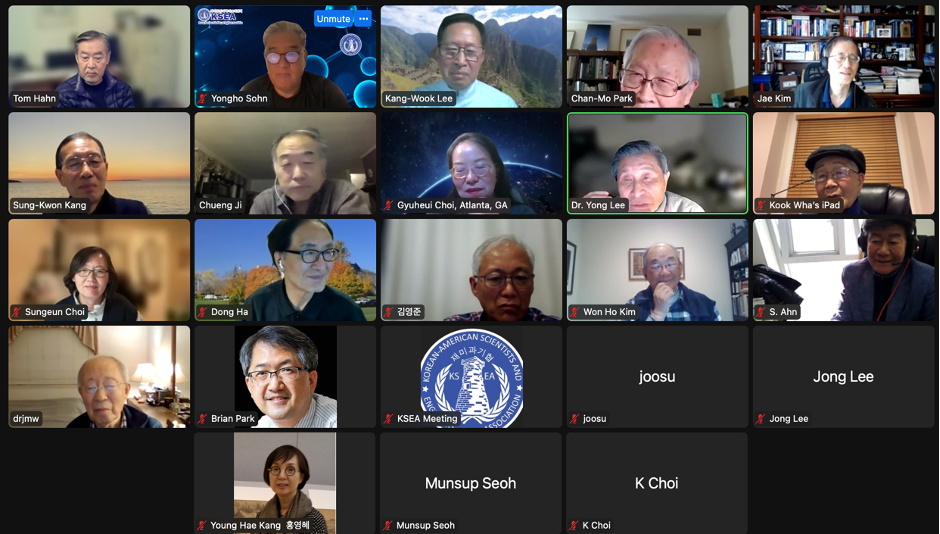Select Kang-Wook Lee's video tile

[471, 57]
